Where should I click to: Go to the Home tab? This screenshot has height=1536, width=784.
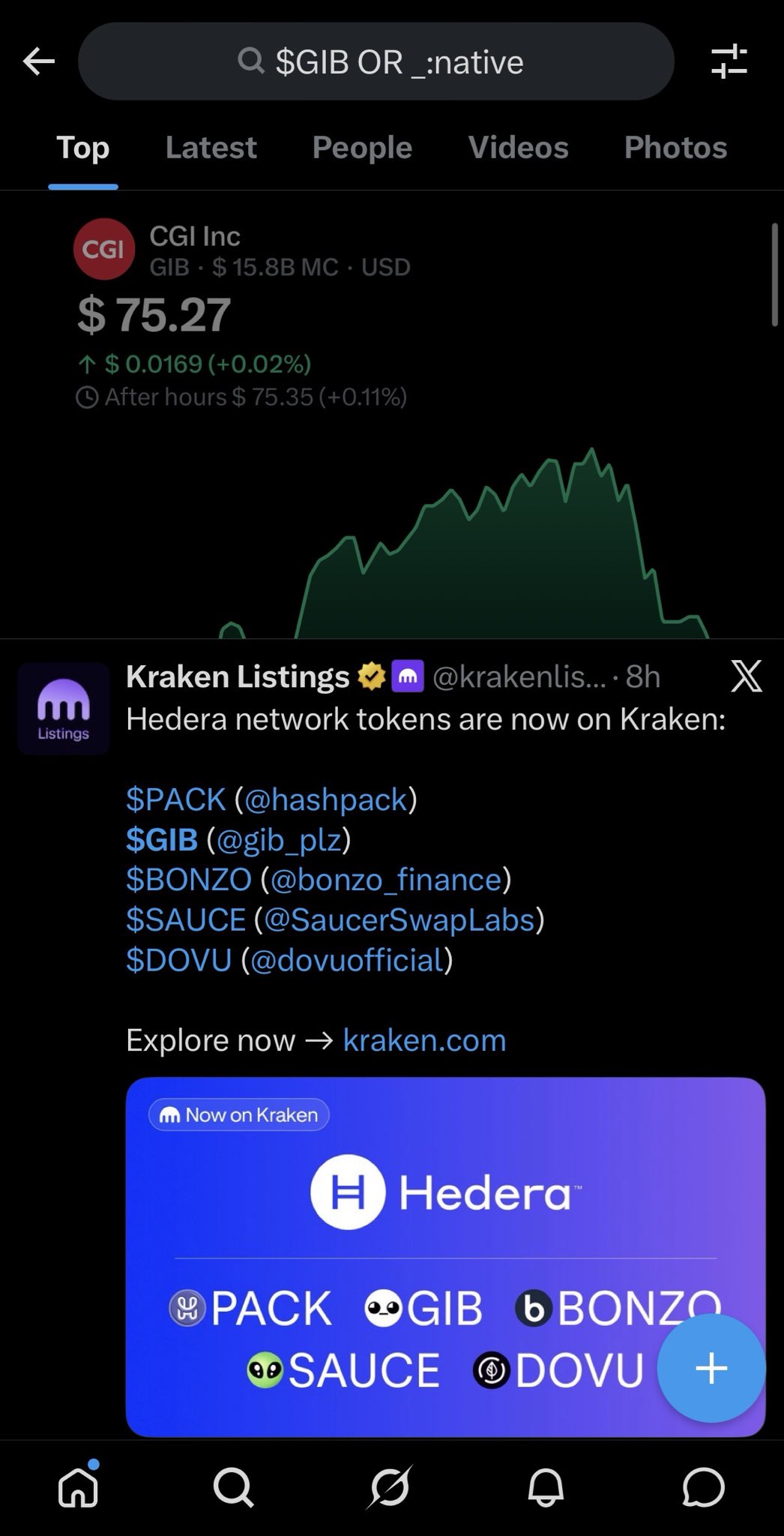(x=78, y=1486)
